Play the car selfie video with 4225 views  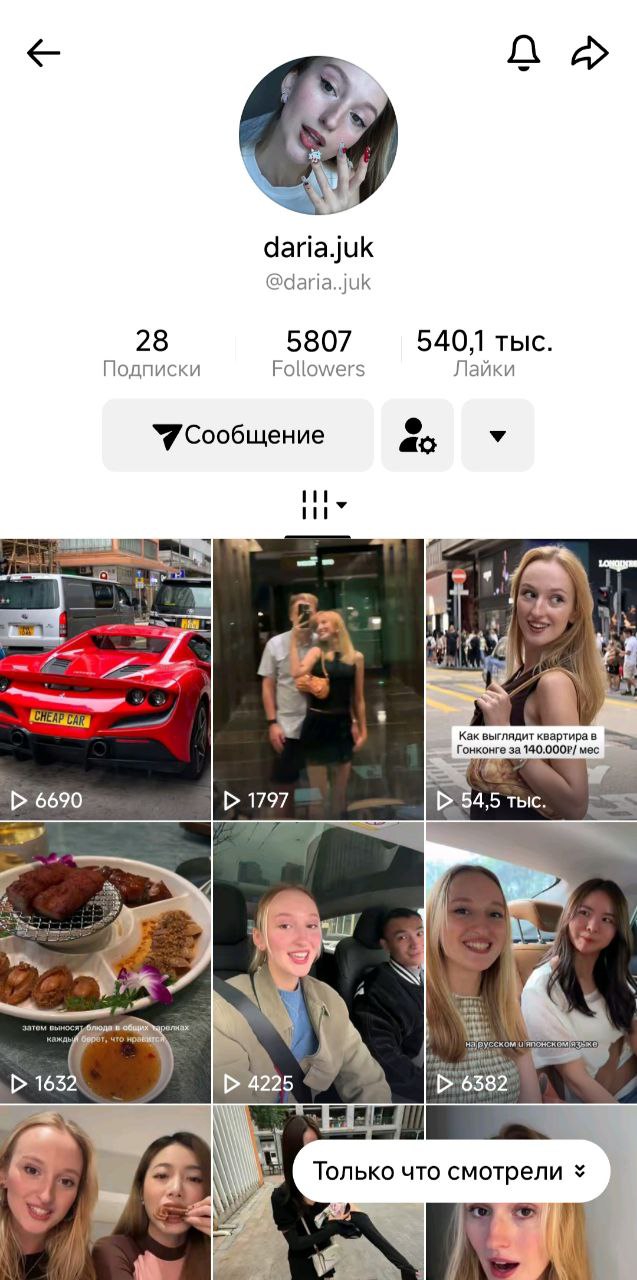318,962
